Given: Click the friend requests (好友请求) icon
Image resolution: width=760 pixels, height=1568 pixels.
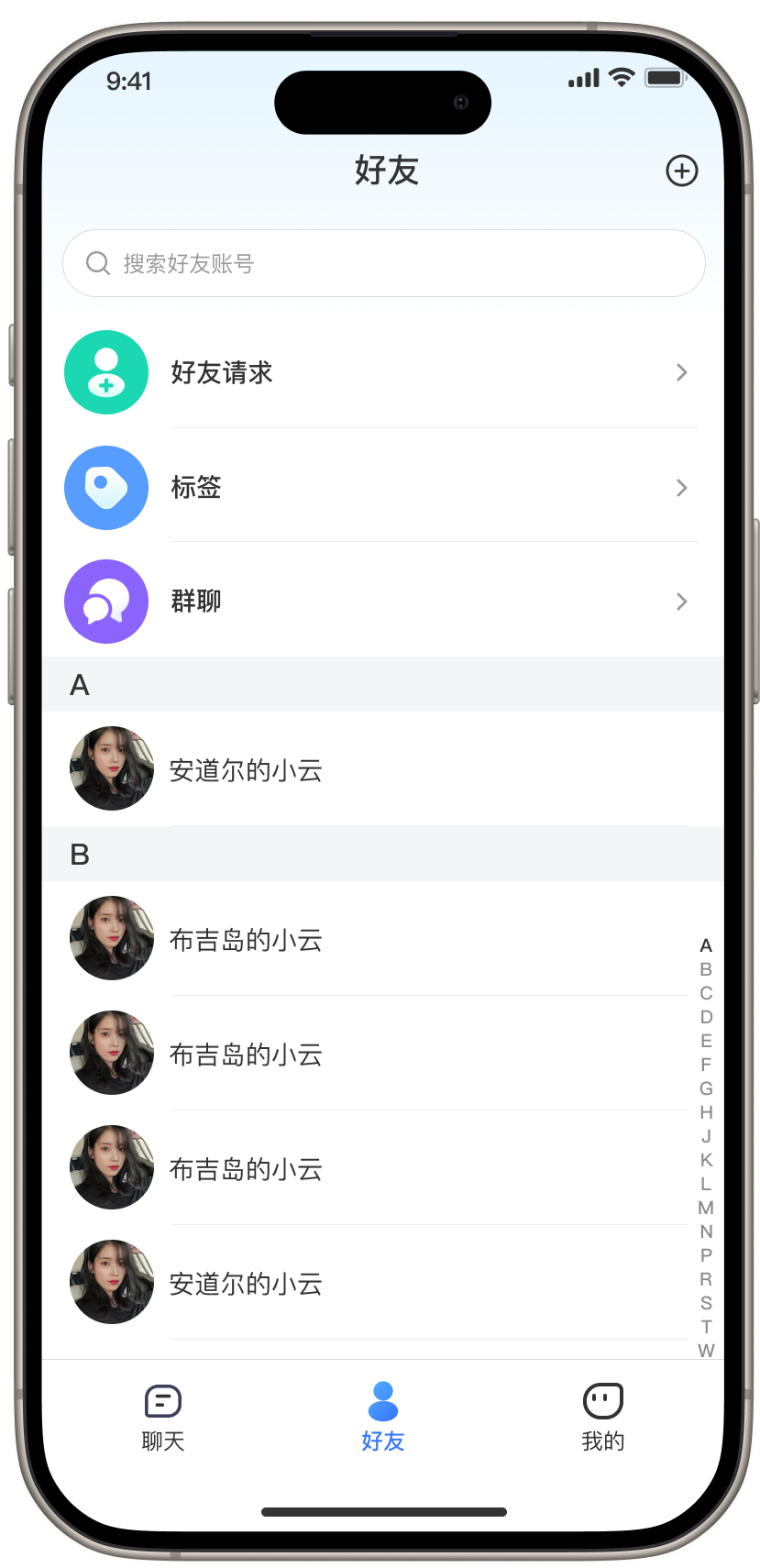Looking at the screenshot, I should (x=105, y=372).
